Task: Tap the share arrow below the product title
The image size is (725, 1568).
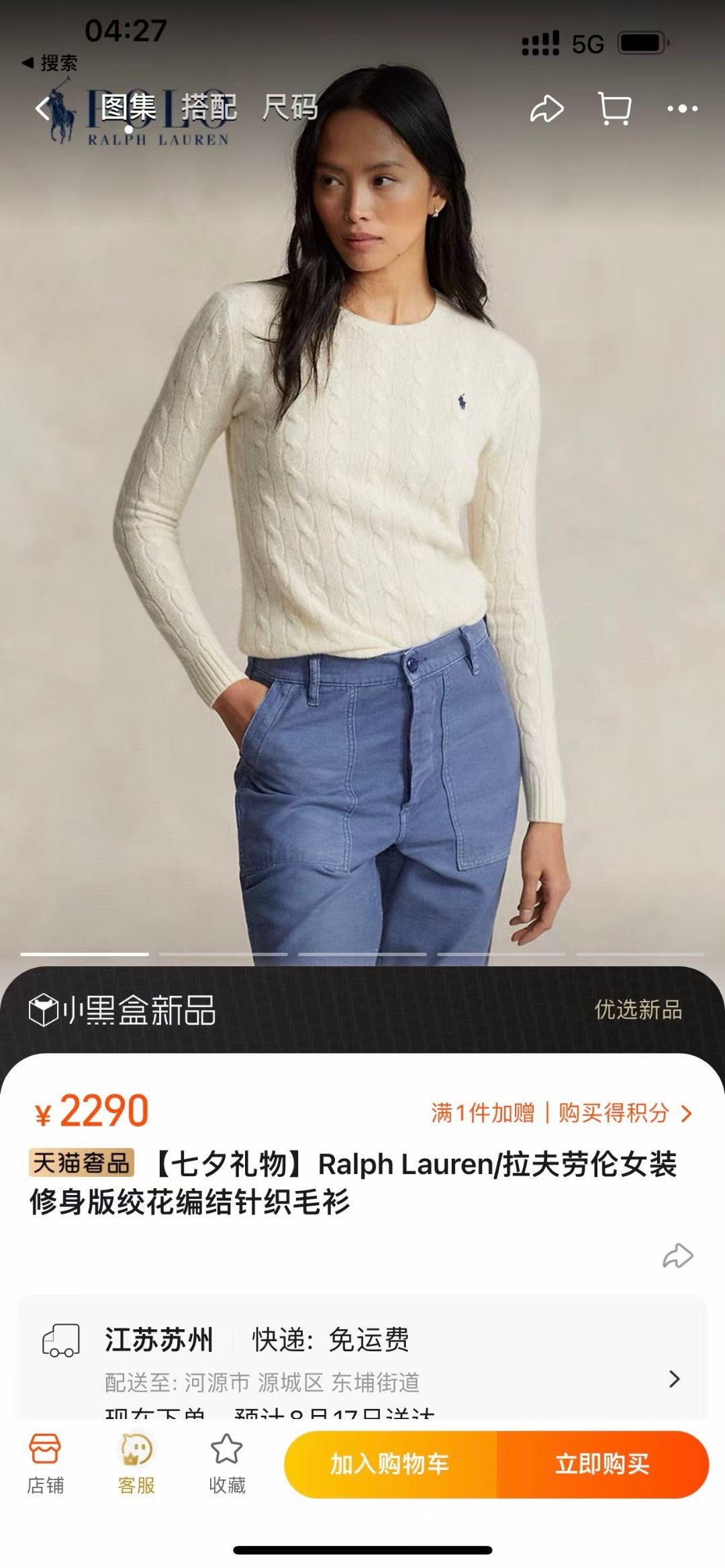Action: [677, 1255]
